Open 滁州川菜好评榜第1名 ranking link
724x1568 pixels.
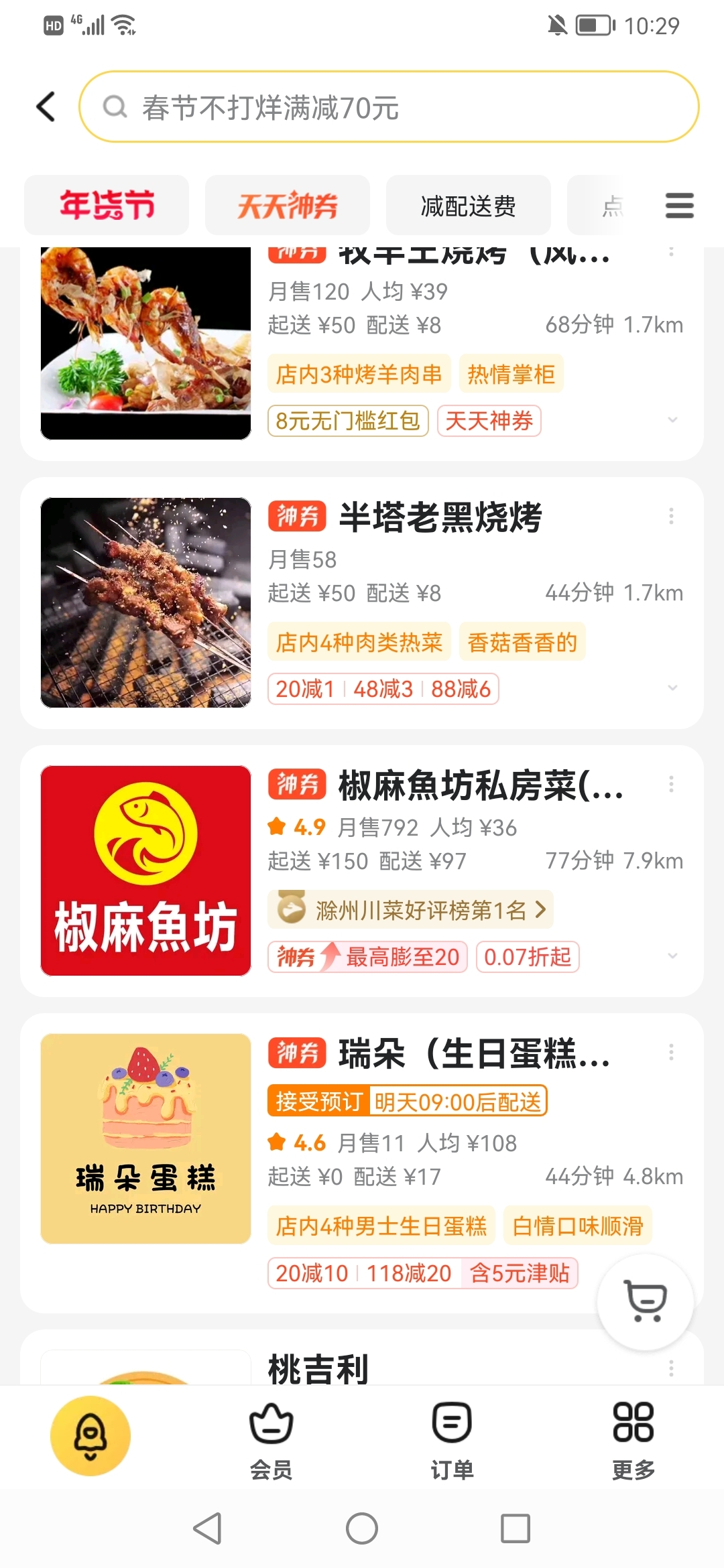410,909
